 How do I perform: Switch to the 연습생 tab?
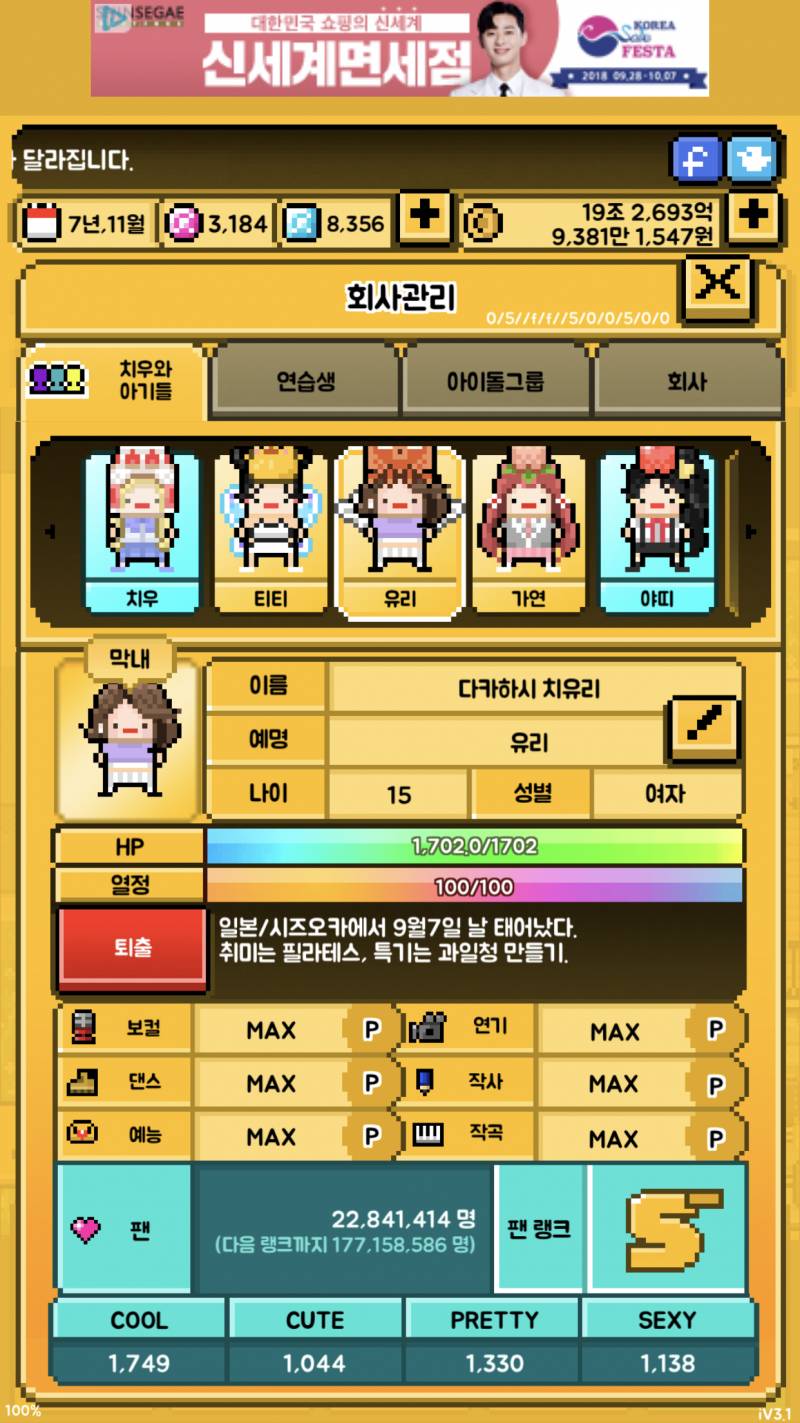tap(305, 381)
